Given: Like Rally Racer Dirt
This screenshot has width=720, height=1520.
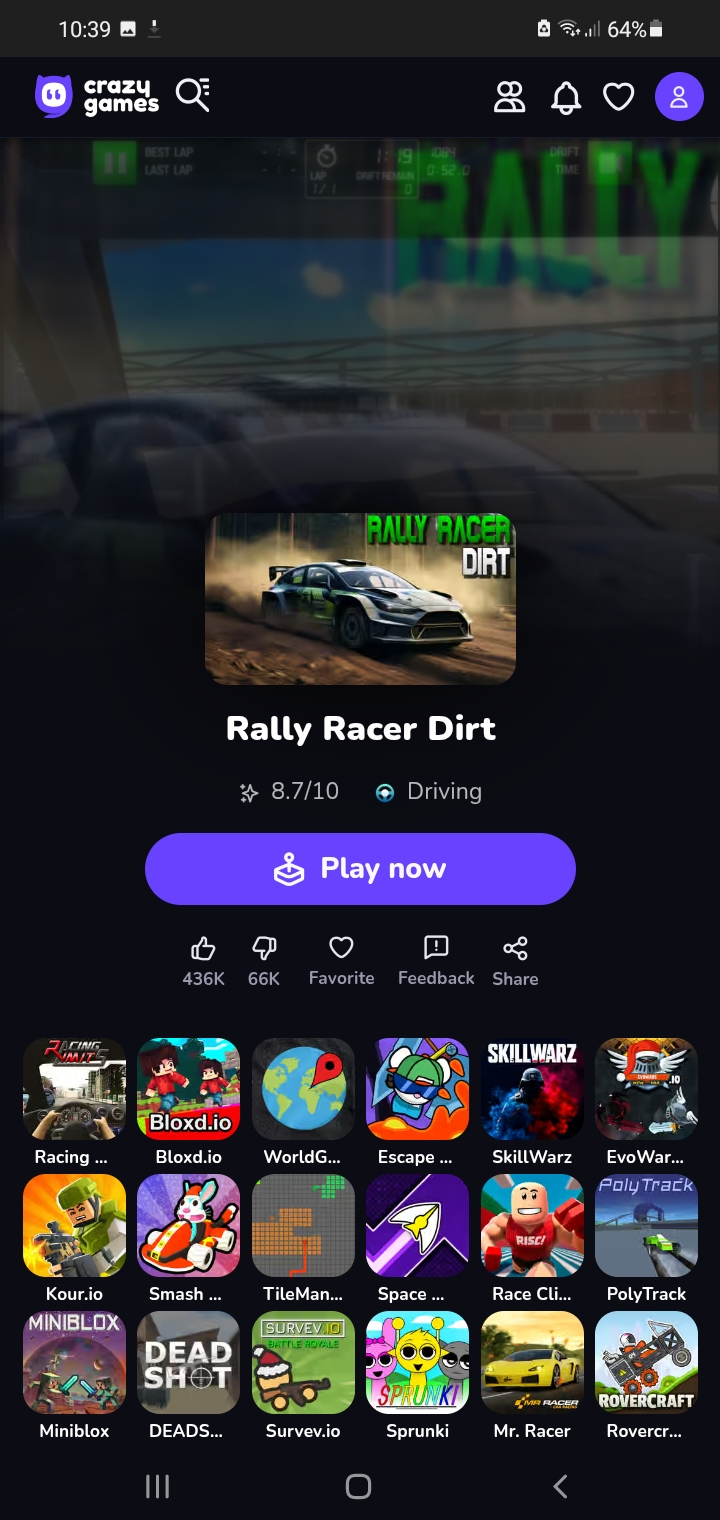Looking at the screenshot, I should (x=203, y=961).
